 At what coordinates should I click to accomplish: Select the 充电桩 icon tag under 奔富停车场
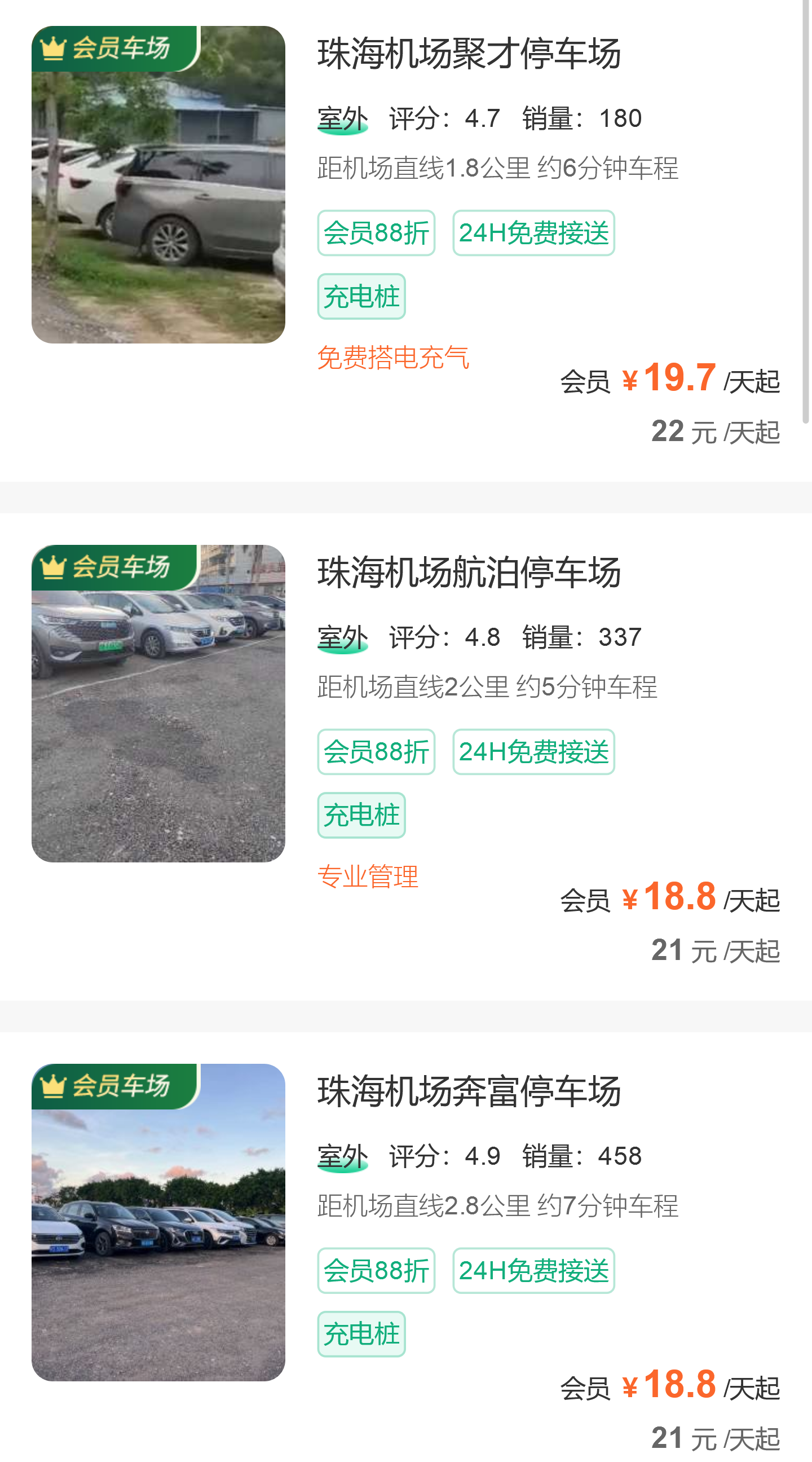point(361,1334)
